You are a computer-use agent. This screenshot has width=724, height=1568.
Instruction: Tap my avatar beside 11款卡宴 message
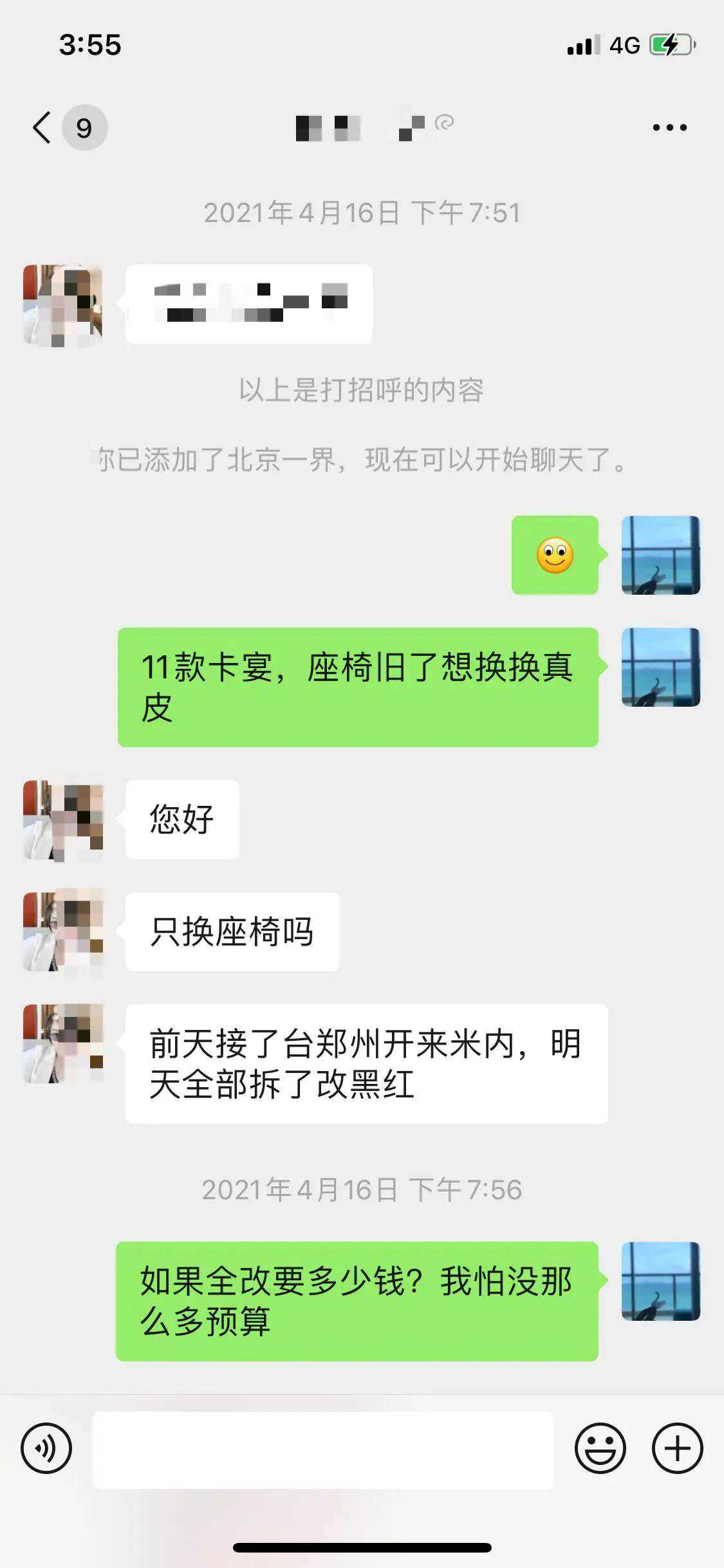click(x=660, y=667)
